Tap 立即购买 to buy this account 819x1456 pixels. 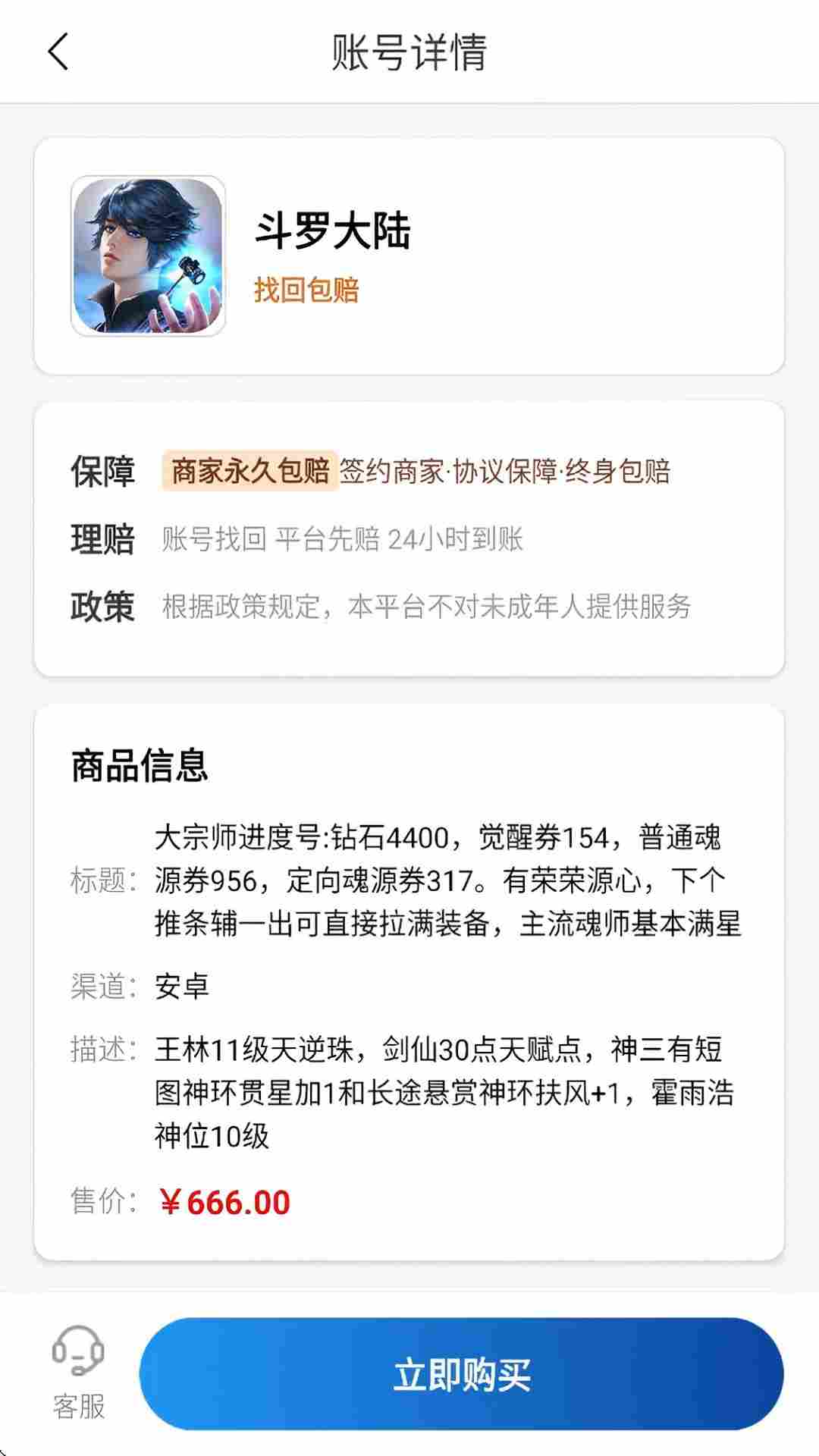461,1374
